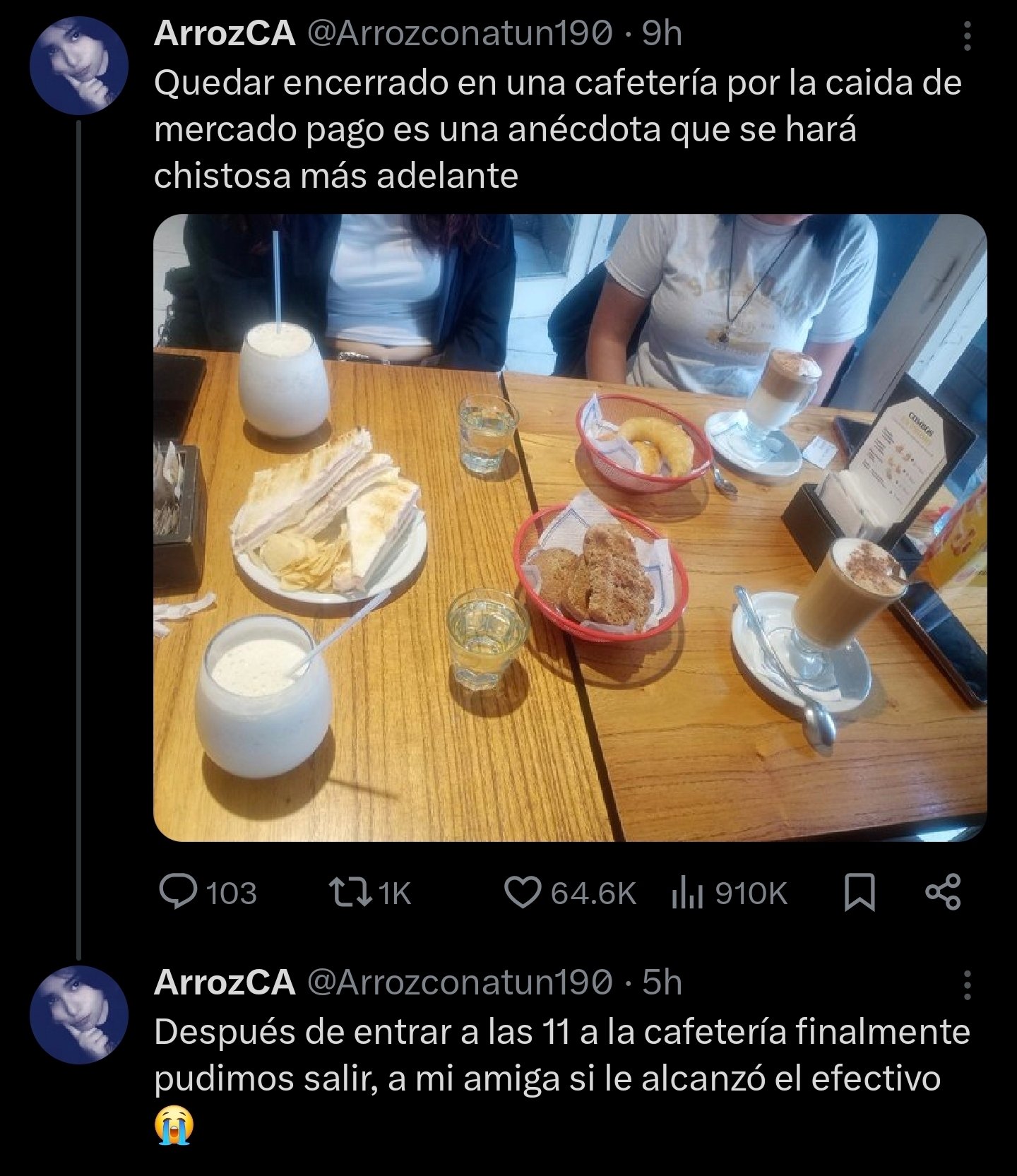Open ArrozCA's avatar on the 9h tweet
Viewport: 1017px width, 1176px height.
[x=79, y=66]
